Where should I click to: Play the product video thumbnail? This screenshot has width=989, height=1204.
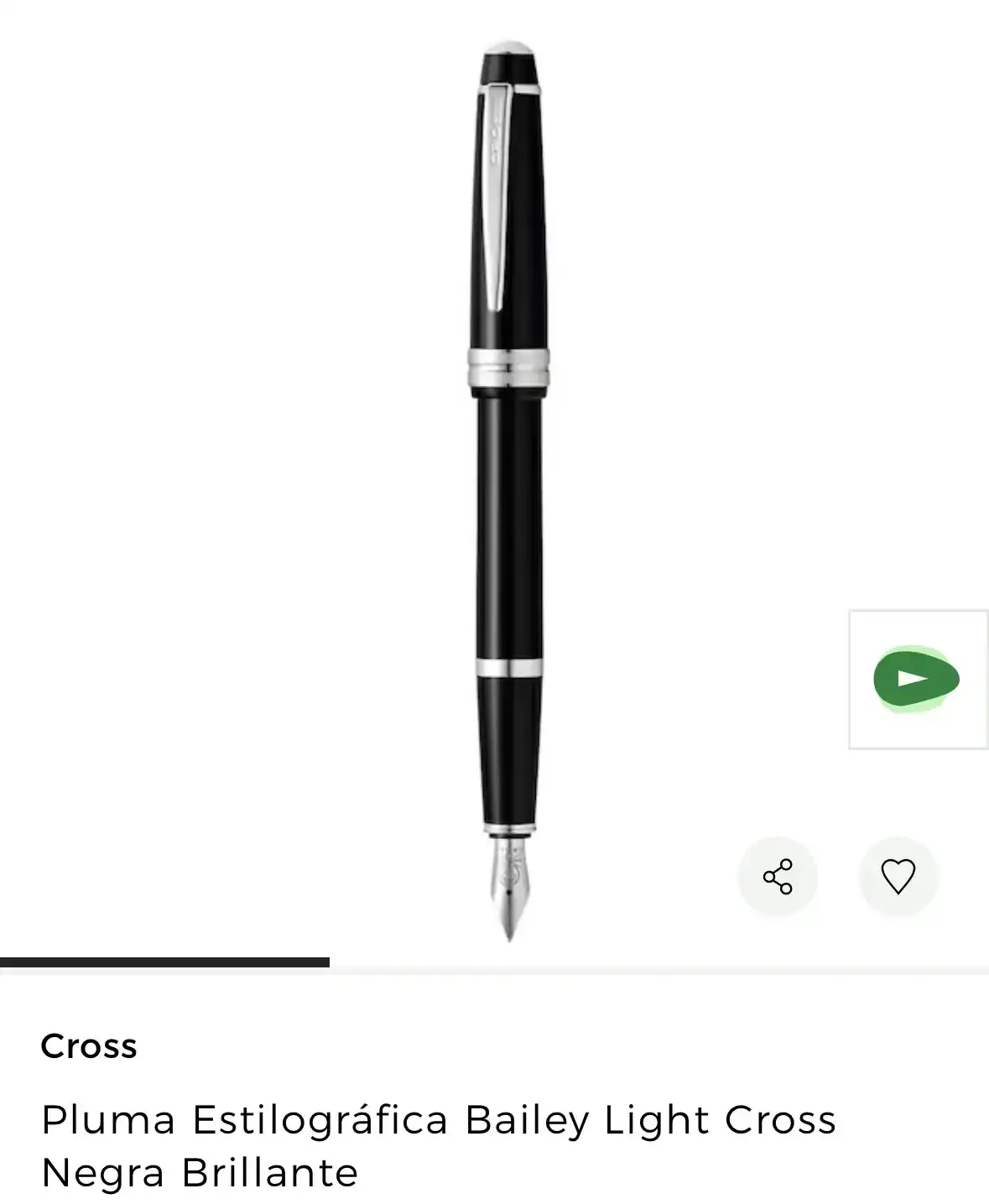(x=918, y=679)
